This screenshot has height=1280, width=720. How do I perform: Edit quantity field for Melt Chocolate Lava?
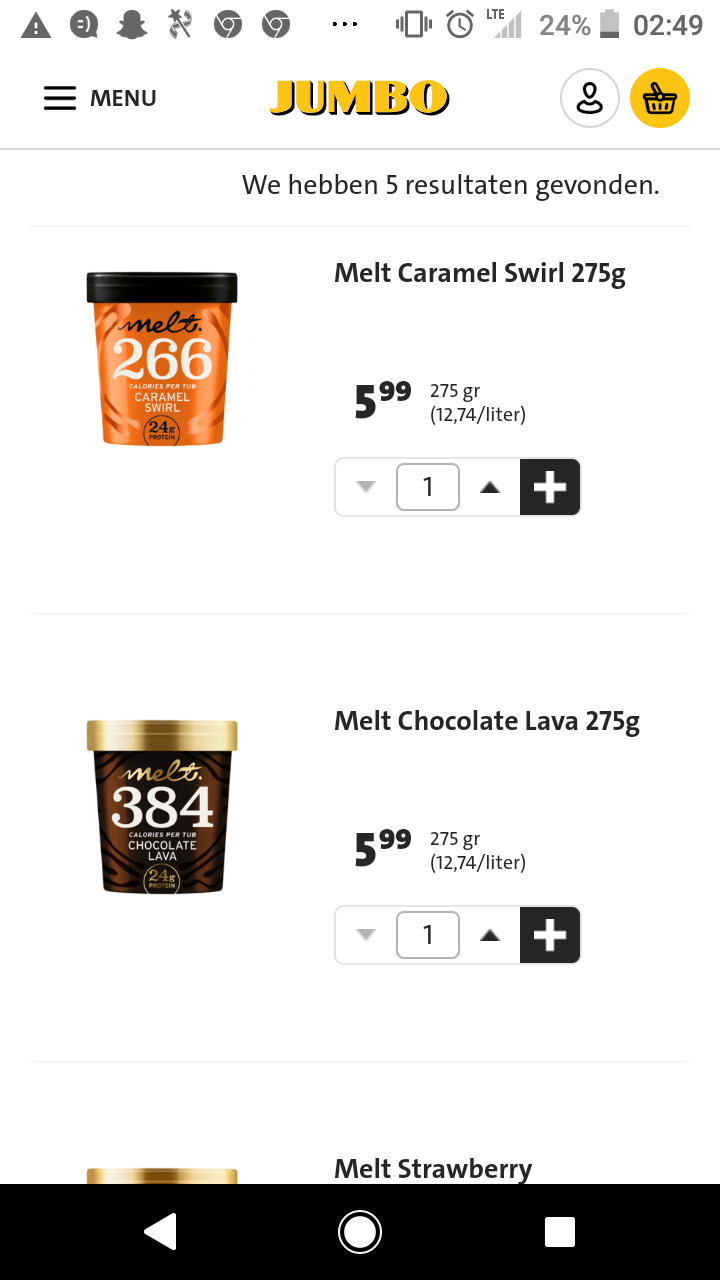[428, 935]
